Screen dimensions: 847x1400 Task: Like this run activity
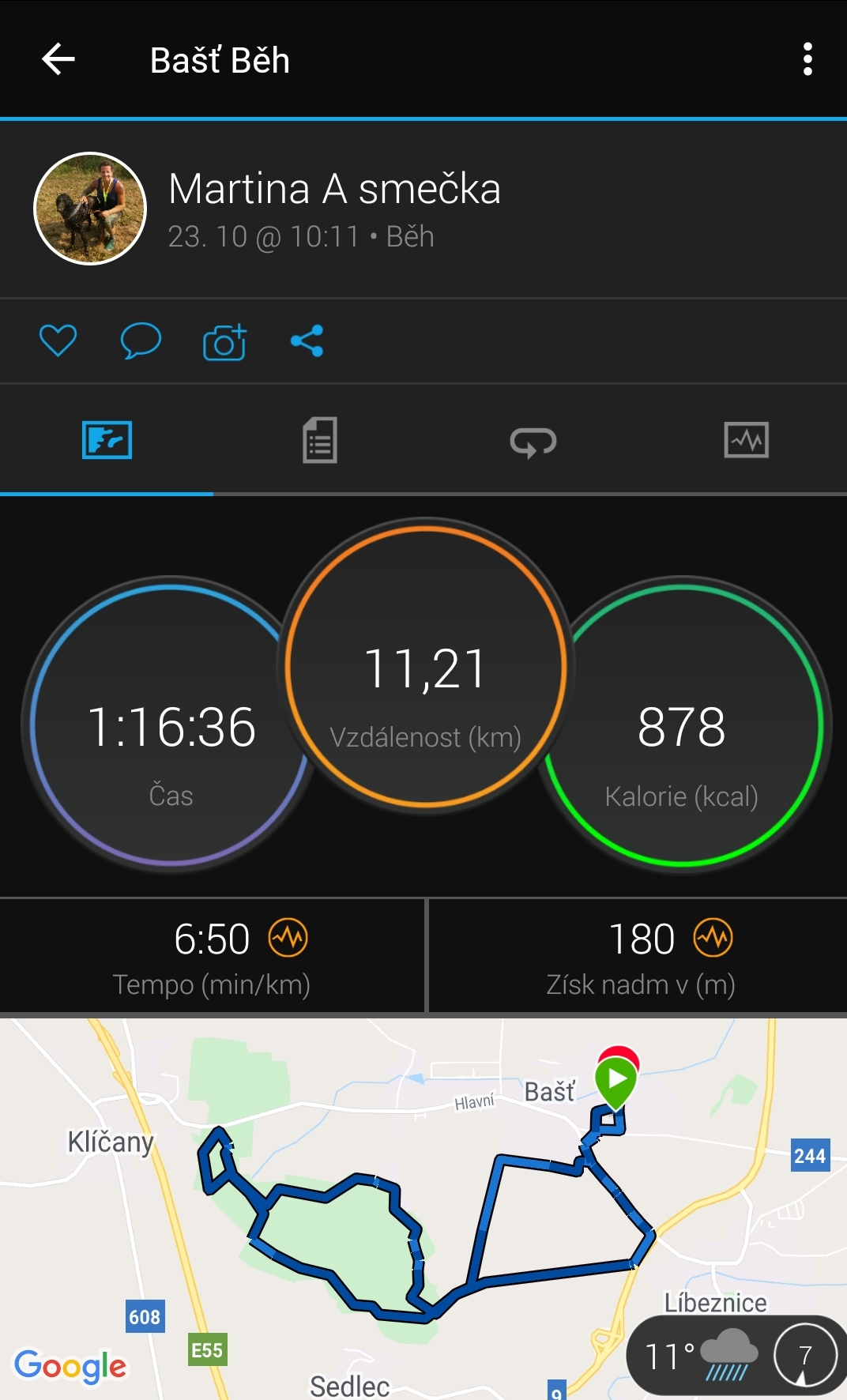[x=58, y=341]
